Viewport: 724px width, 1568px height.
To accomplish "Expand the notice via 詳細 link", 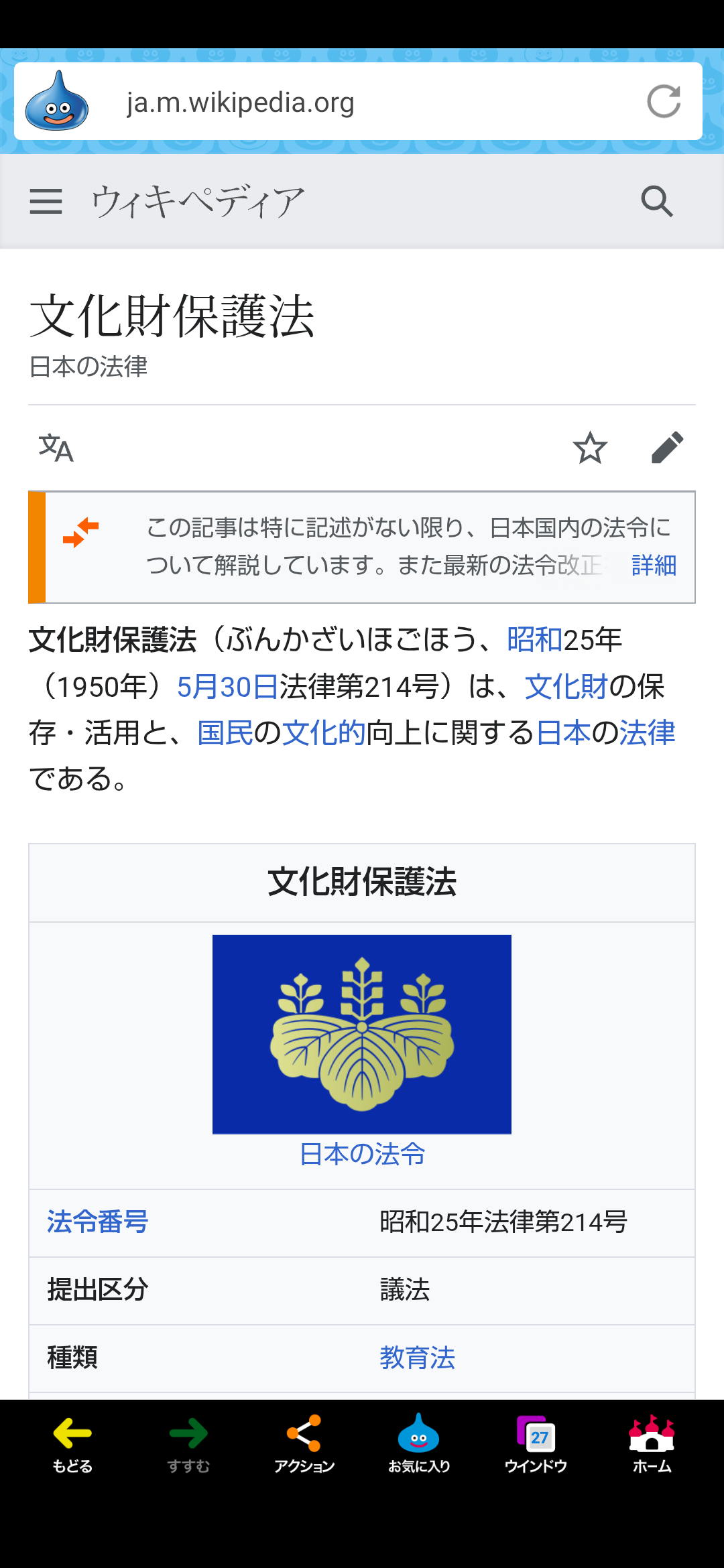I will (x=654, y=565).
